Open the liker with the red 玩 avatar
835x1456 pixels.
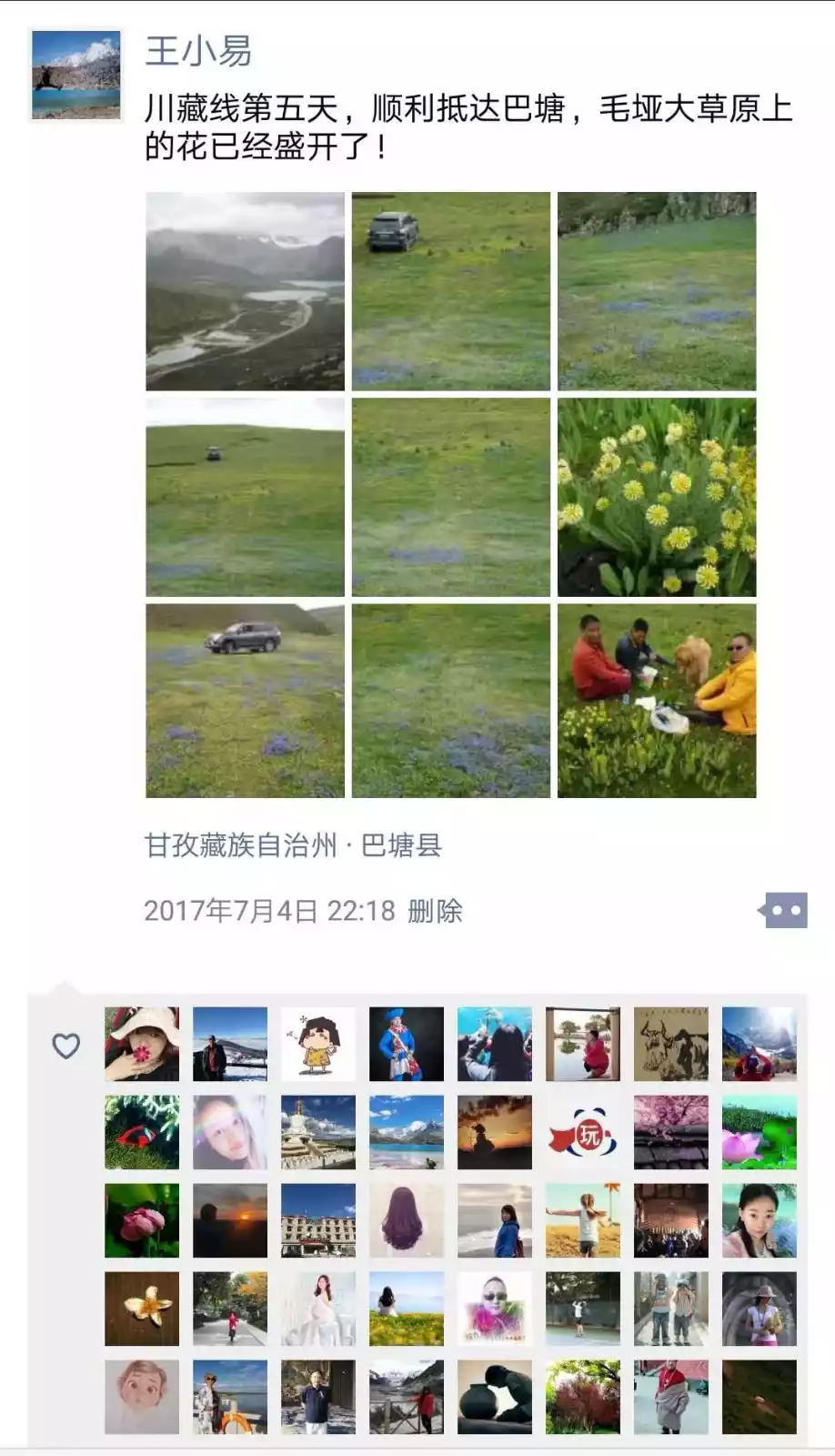pos(583,1132)
